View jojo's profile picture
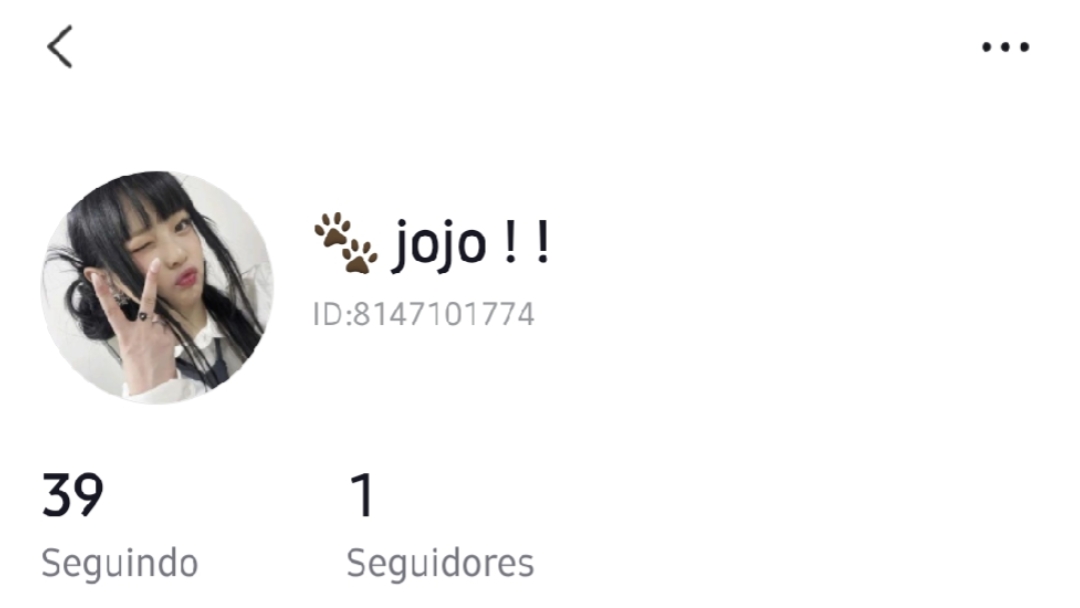The height and width of the screenshot is (608, 1080). (157, 287)
